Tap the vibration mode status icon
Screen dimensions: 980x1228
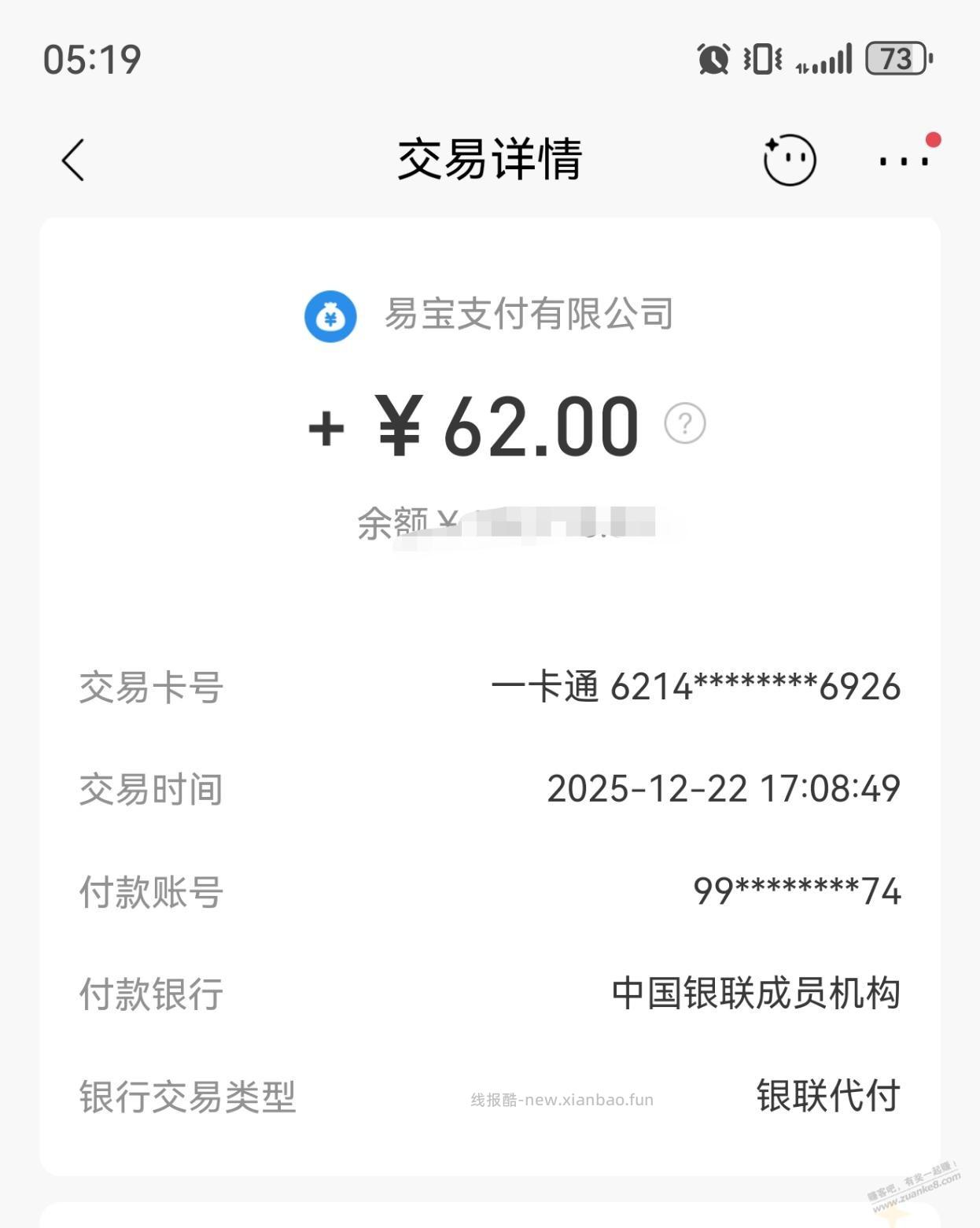[760, 57]
